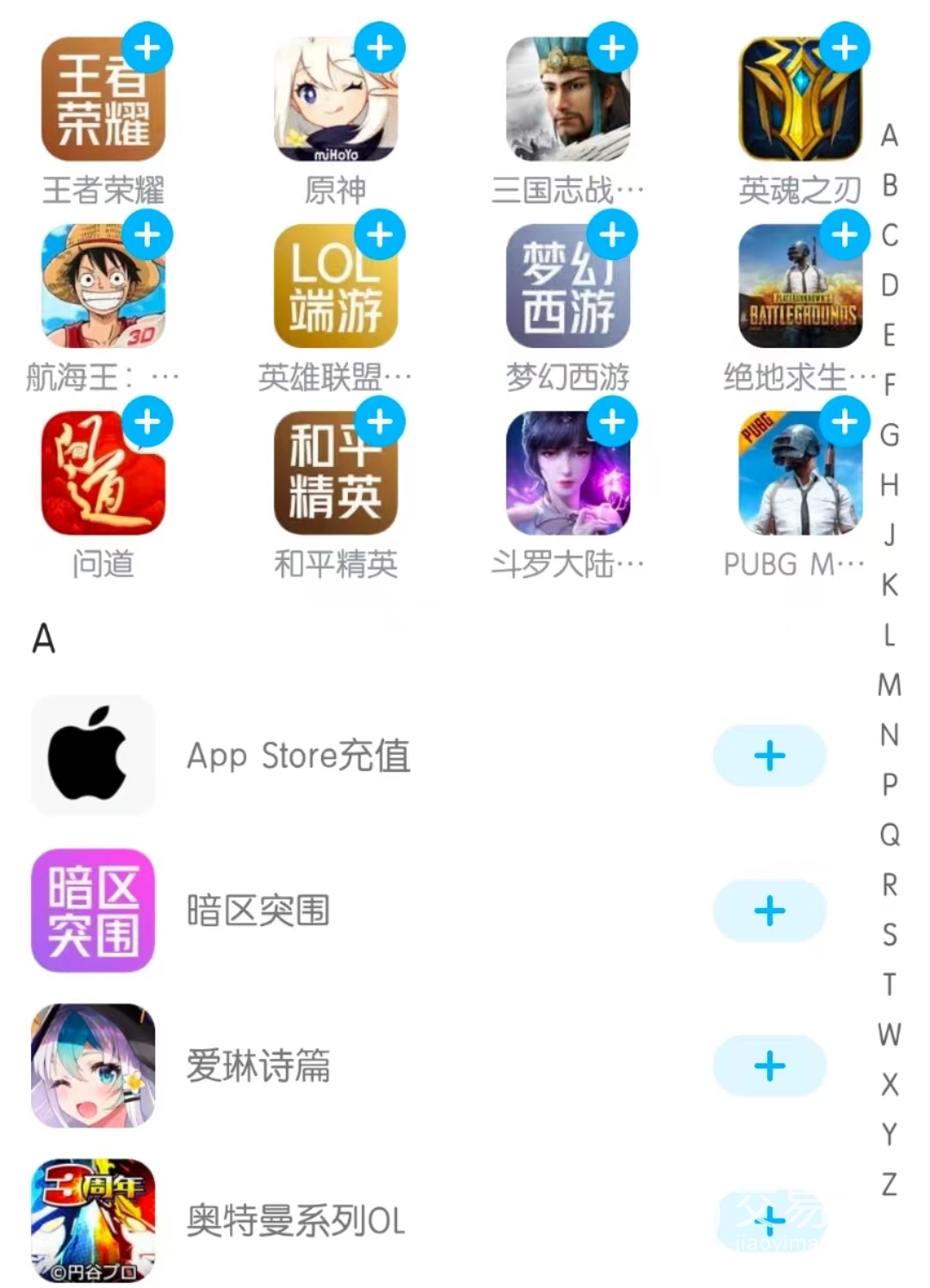
Task: Jump to letter M in the index
Action: [890, 685]
